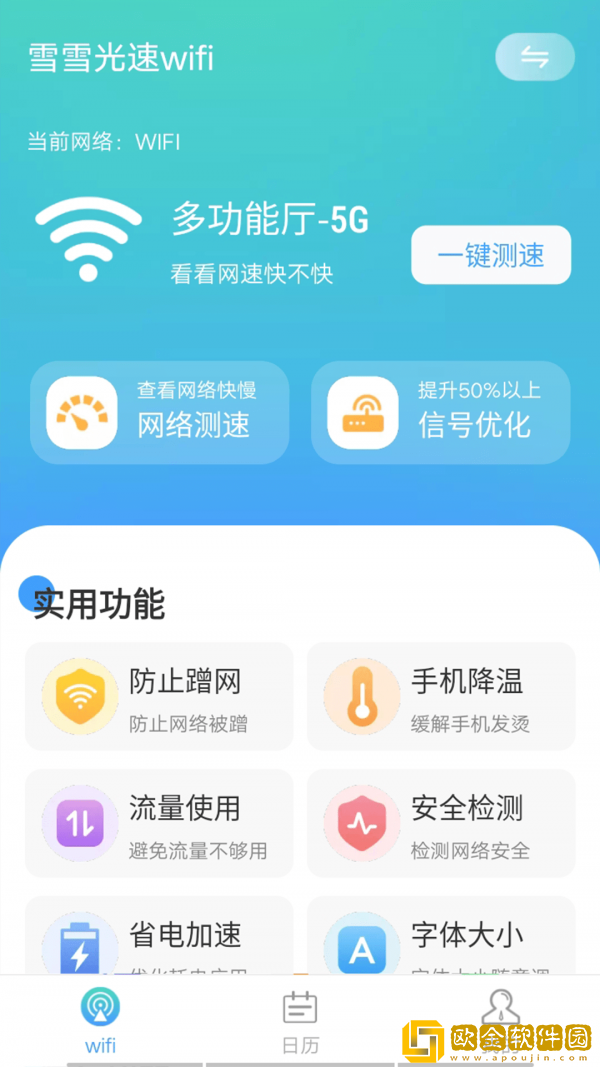Switch to the 日历 calendar tab

pos(300,1020)
